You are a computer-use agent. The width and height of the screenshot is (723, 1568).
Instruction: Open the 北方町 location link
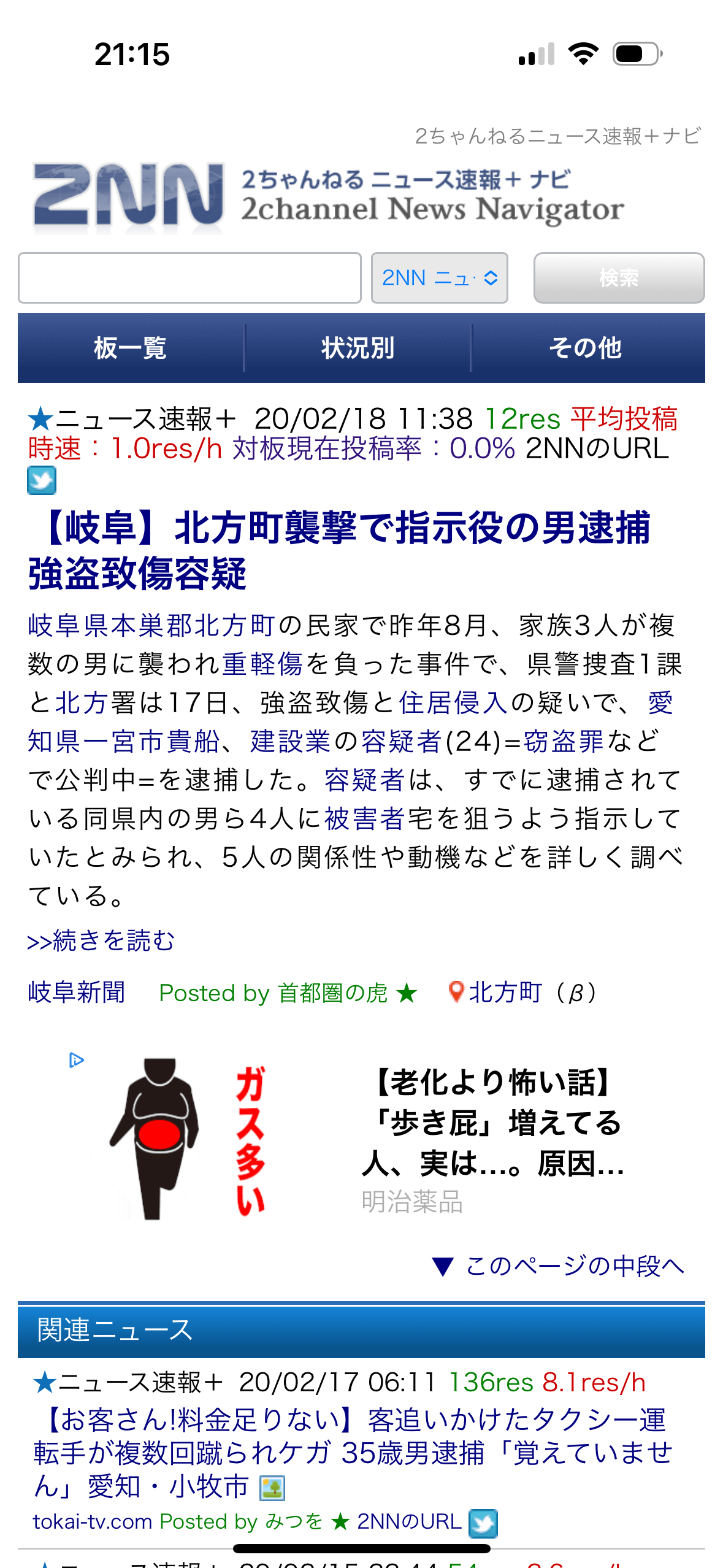coord(505,992)
